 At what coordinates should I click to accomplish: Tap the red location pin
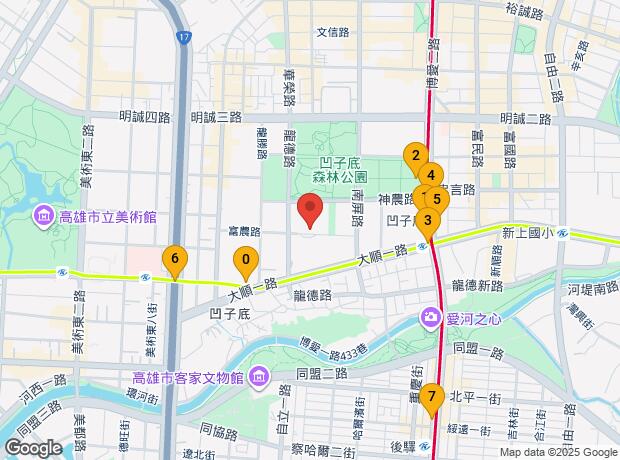[x=310, y=210]
